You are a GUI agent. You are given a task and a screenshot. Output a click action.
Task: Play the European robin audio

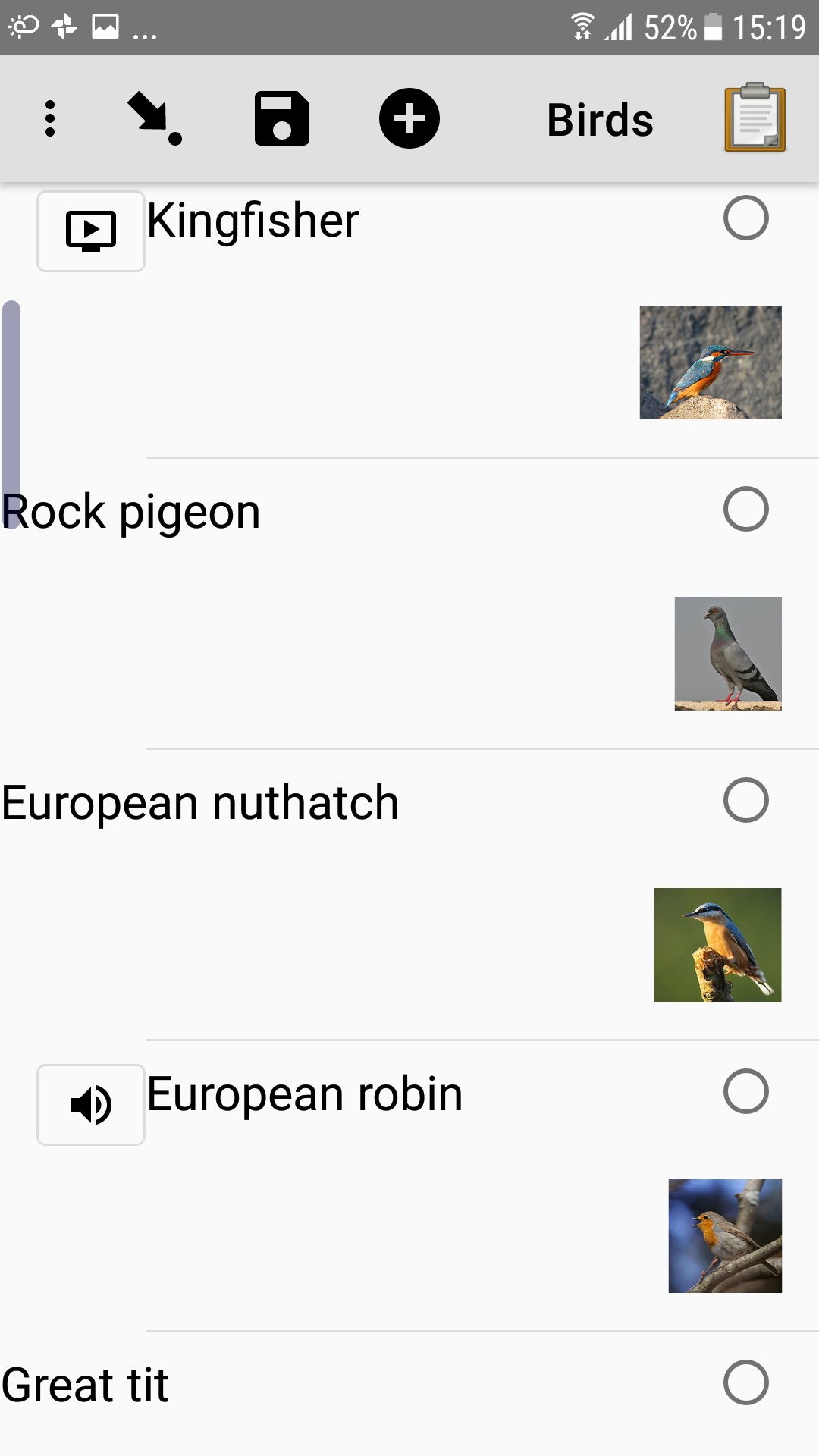click(90, 1103)
